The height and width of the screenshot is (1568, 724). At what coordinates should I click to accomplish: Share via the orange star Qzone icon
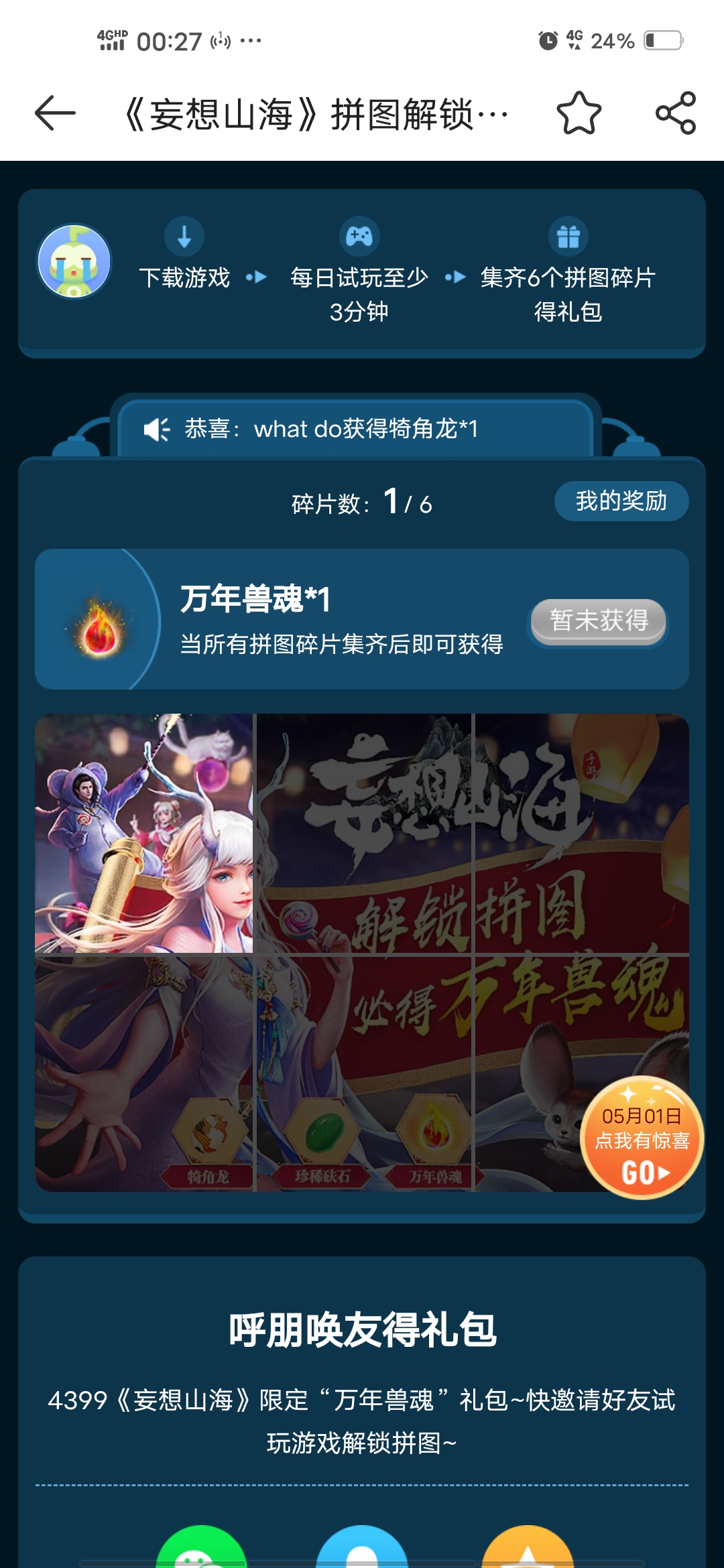tap(528, 1551)
